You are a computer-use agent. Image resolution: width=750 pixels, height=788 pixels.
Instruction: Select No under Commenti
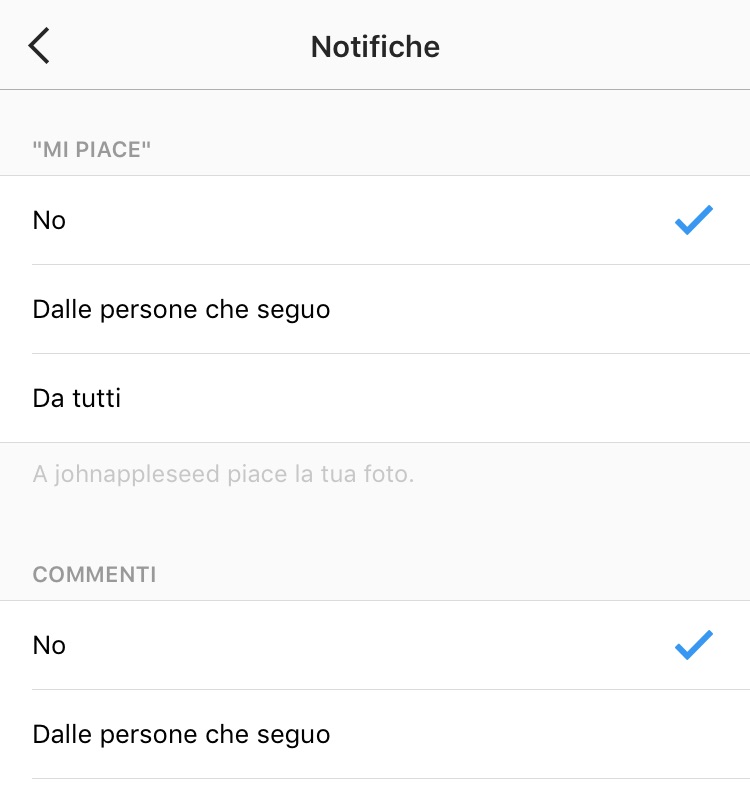point(375,645)
